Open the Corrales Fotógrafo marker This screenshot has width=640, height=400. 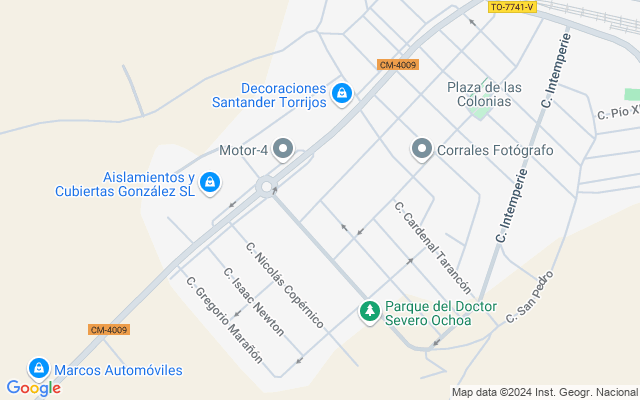coord(422,149)
